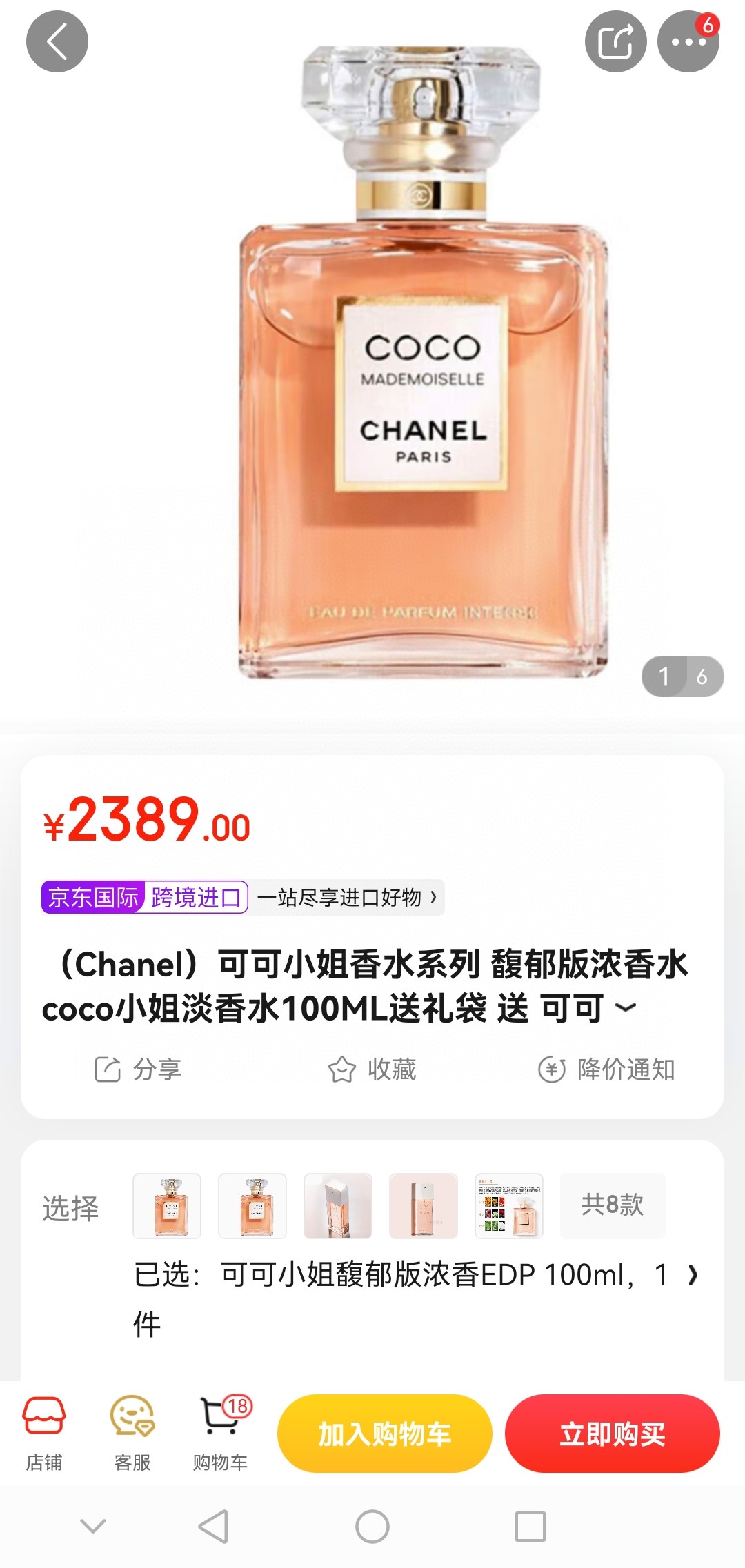Open recent apps via square button
This screenshot has height=1568, width=745.
(x=530, y=1527)
